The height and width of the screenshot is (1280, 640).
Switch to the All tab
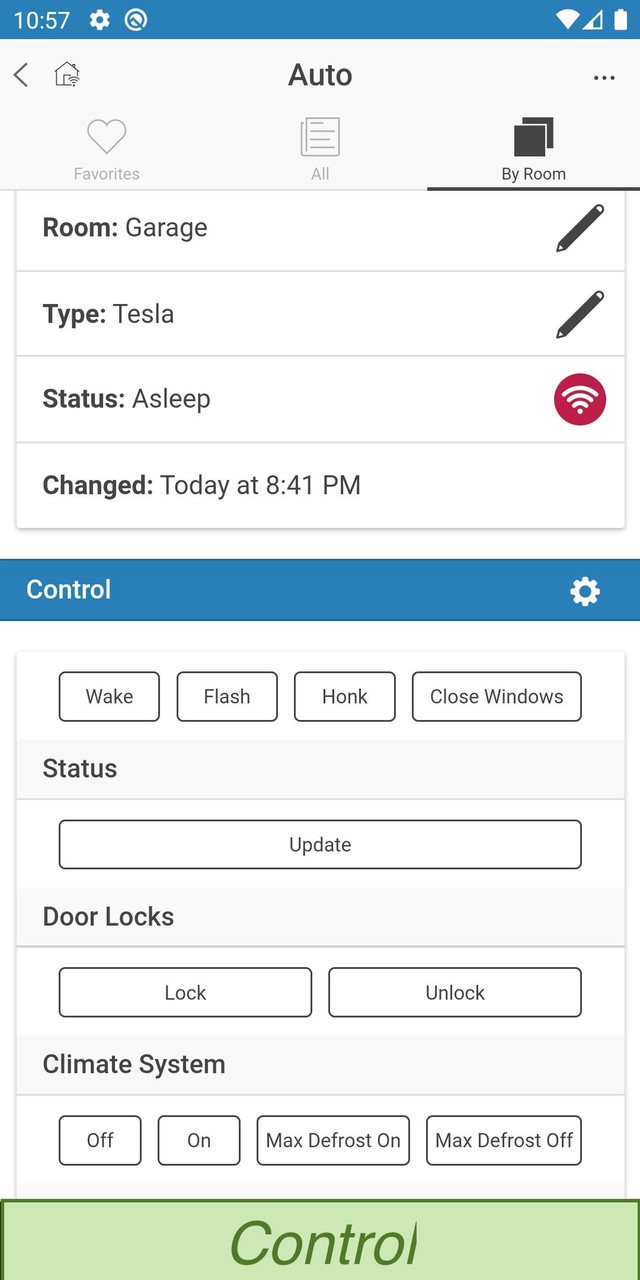(x=320, y=150)
